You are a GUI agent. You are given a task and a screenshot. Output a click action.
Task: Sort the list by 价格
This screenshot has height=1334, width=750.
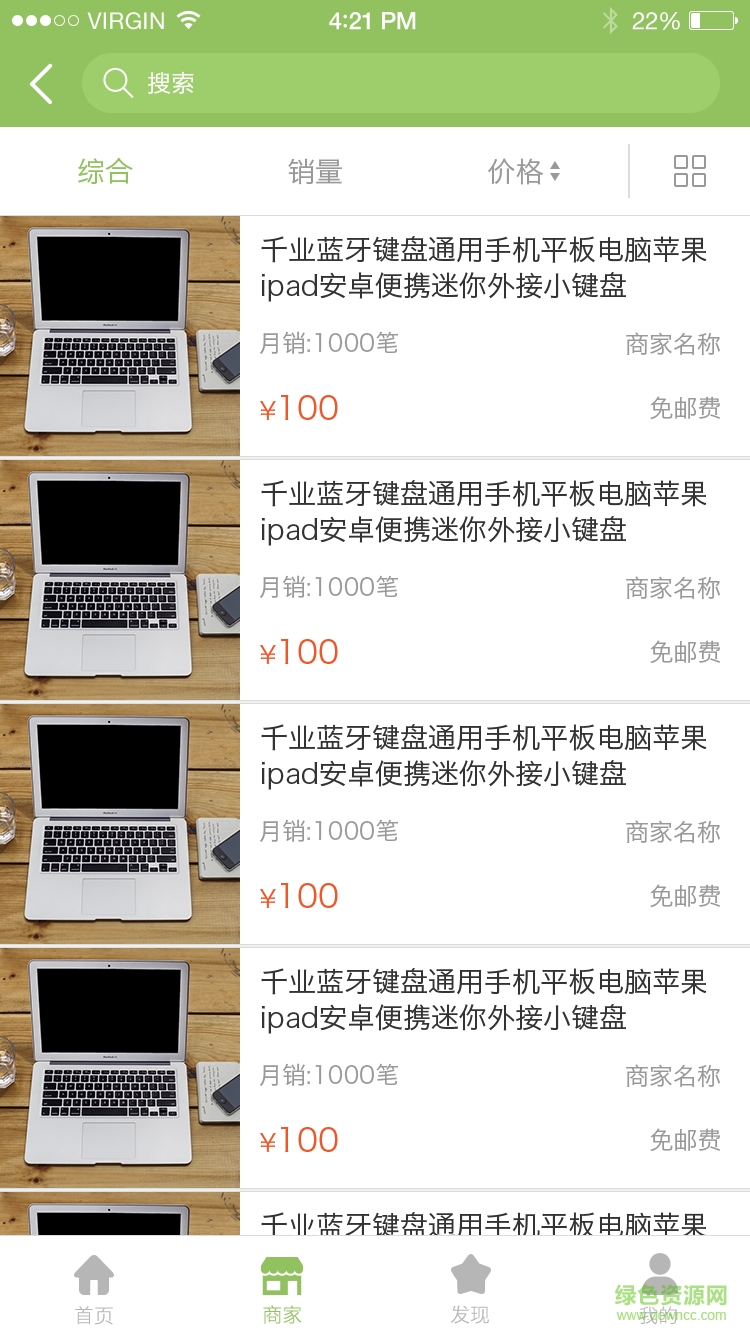tap(523, 172)
